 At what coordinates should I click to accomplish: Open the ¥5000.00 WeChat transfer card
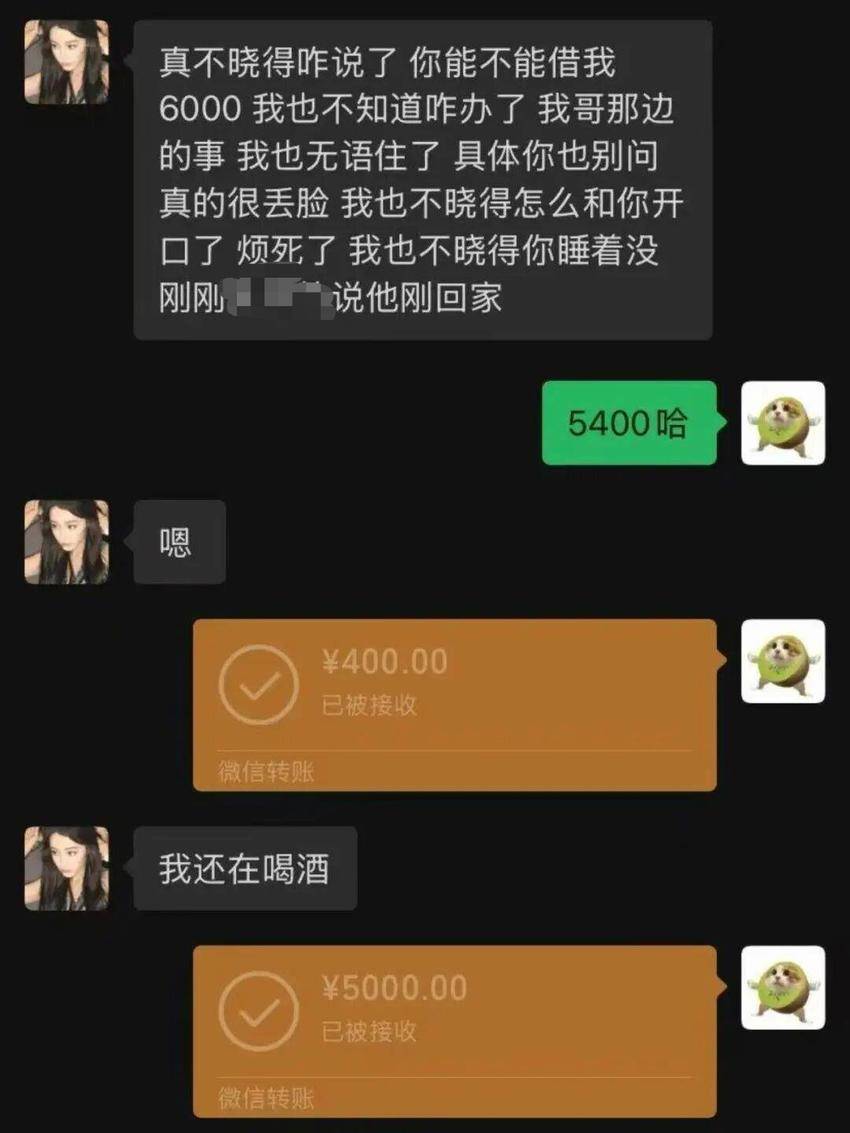(x=454, y=1030)
